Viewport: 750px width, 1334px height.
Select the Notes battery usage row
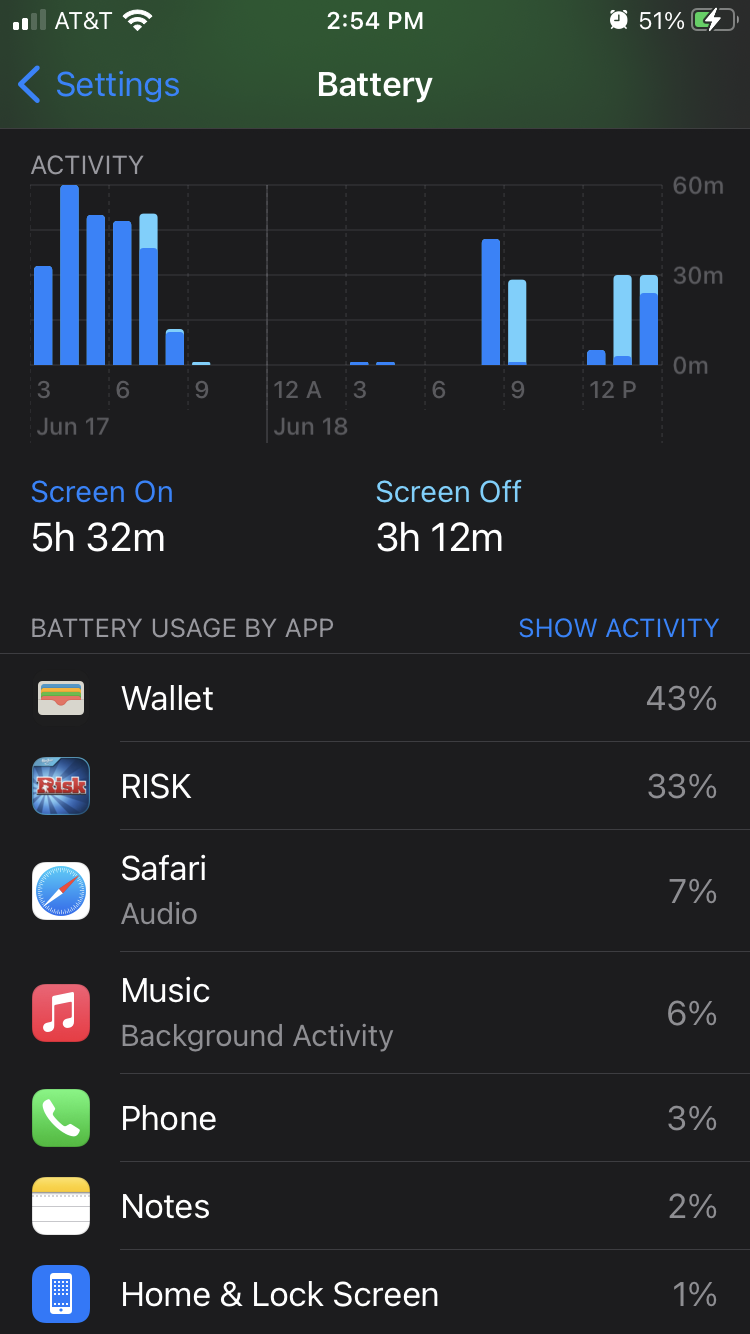pyautogui.click(x=375, y=1206)
